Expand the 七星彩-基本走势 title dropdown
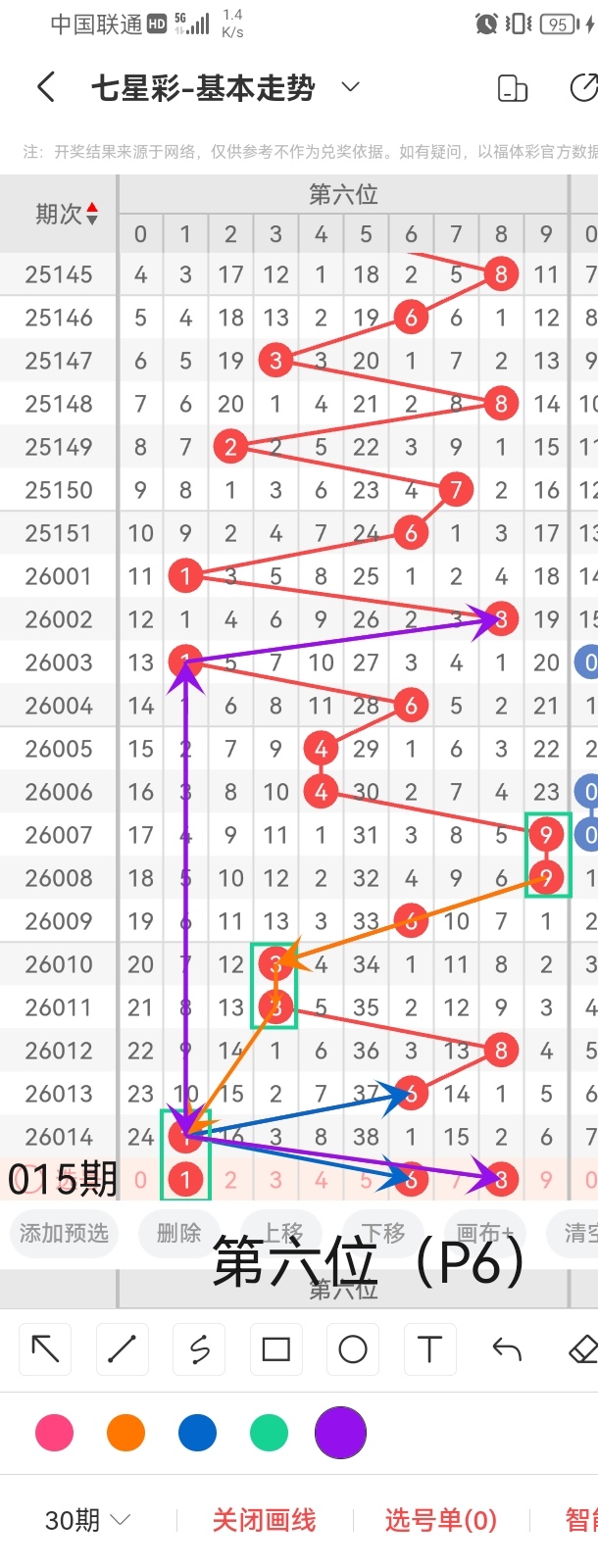The image size is (598, 1568). (350, 87)
